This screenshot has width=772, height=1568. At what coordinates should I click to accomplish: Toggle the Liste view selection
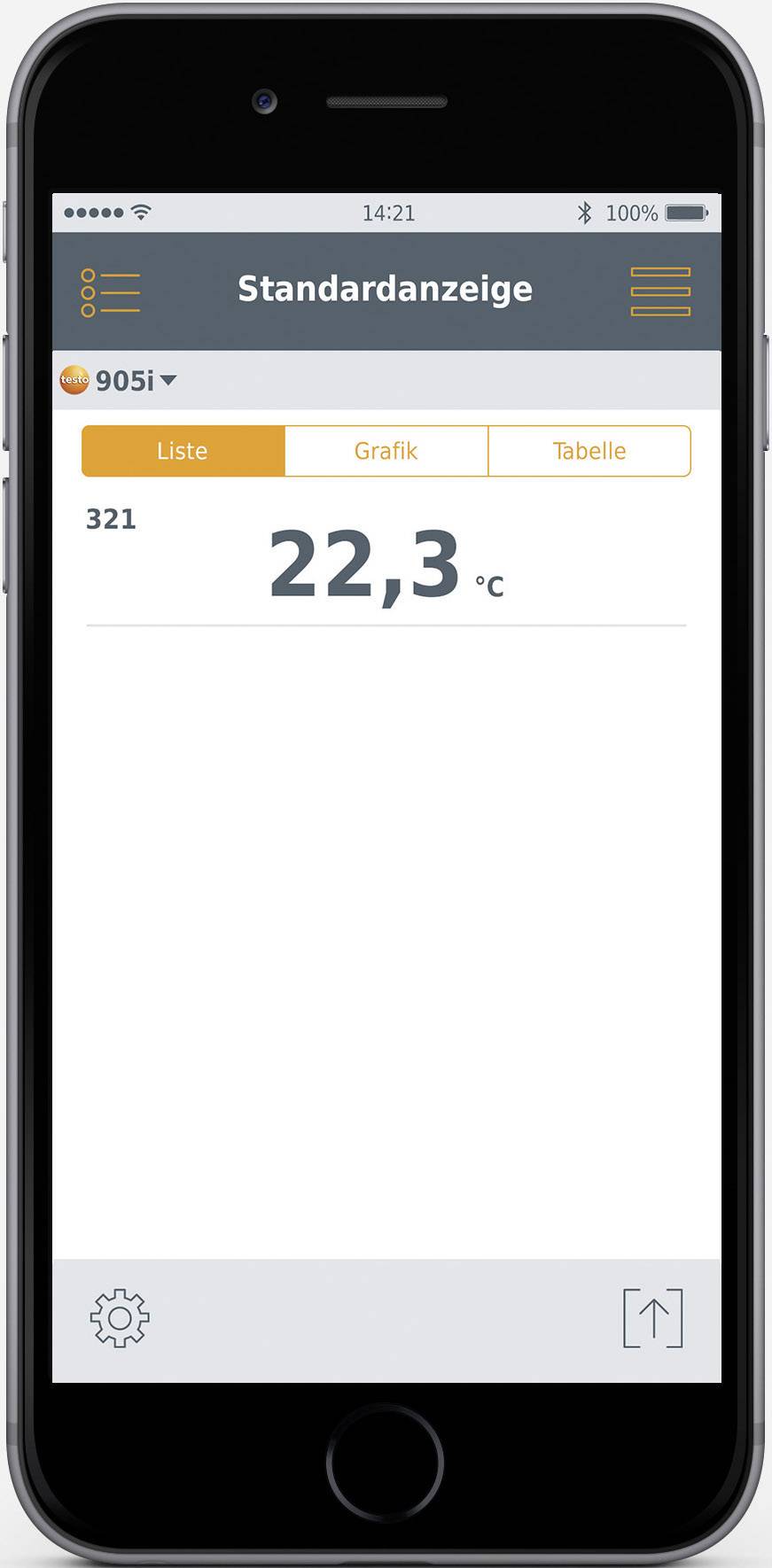pyautogui.click(x=182, y=451)
